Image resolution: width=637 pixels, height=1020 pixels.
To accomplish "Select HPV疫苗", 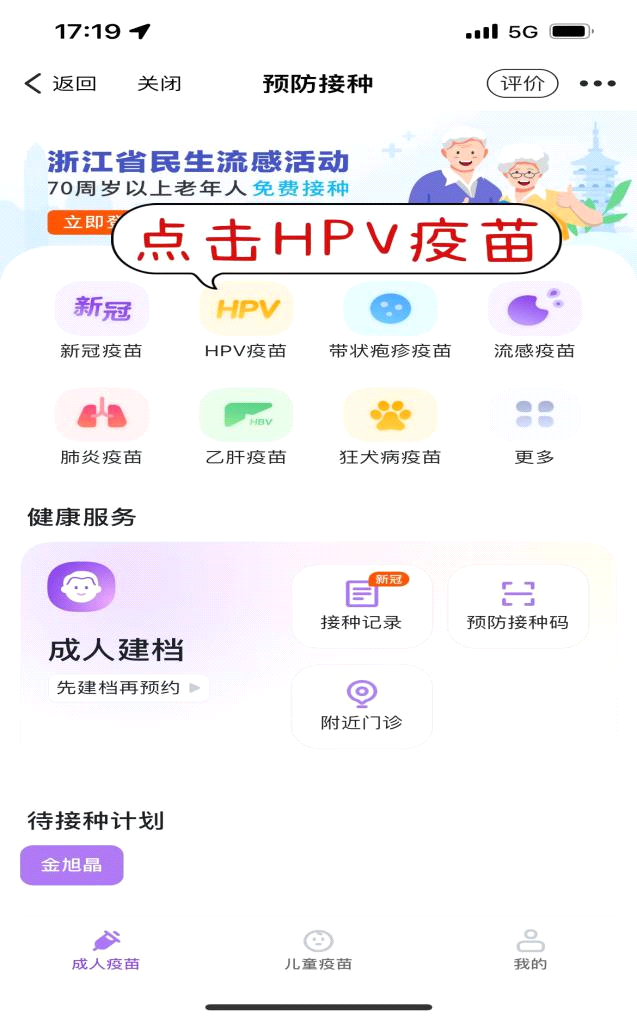I will [246, 320].
